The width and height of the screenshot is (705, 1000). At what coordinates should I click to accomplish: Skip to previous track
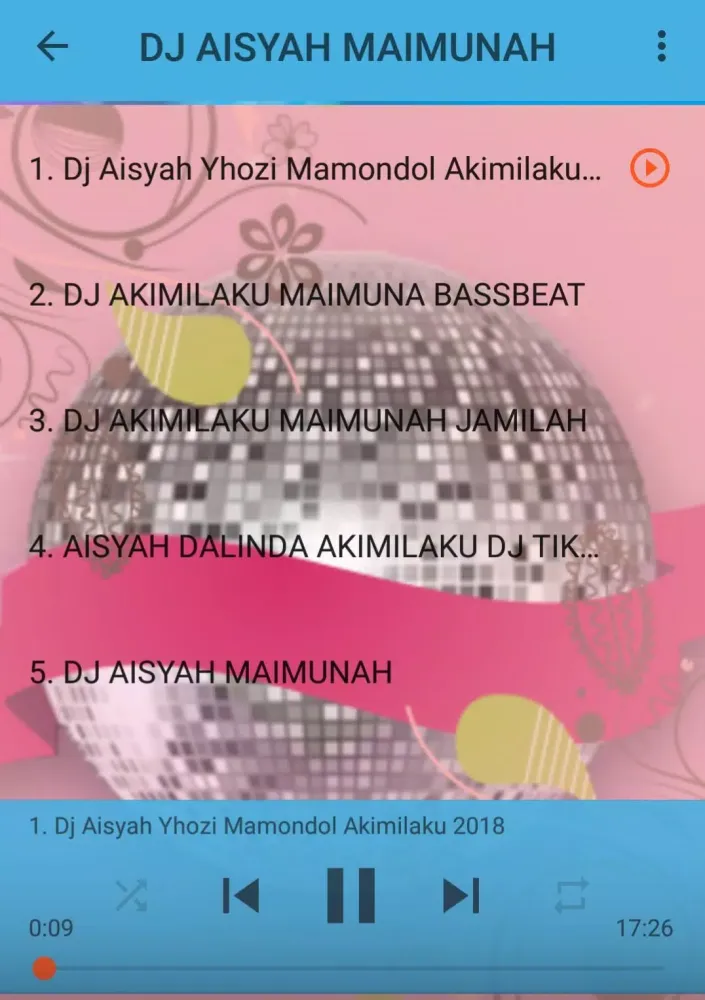240,895
